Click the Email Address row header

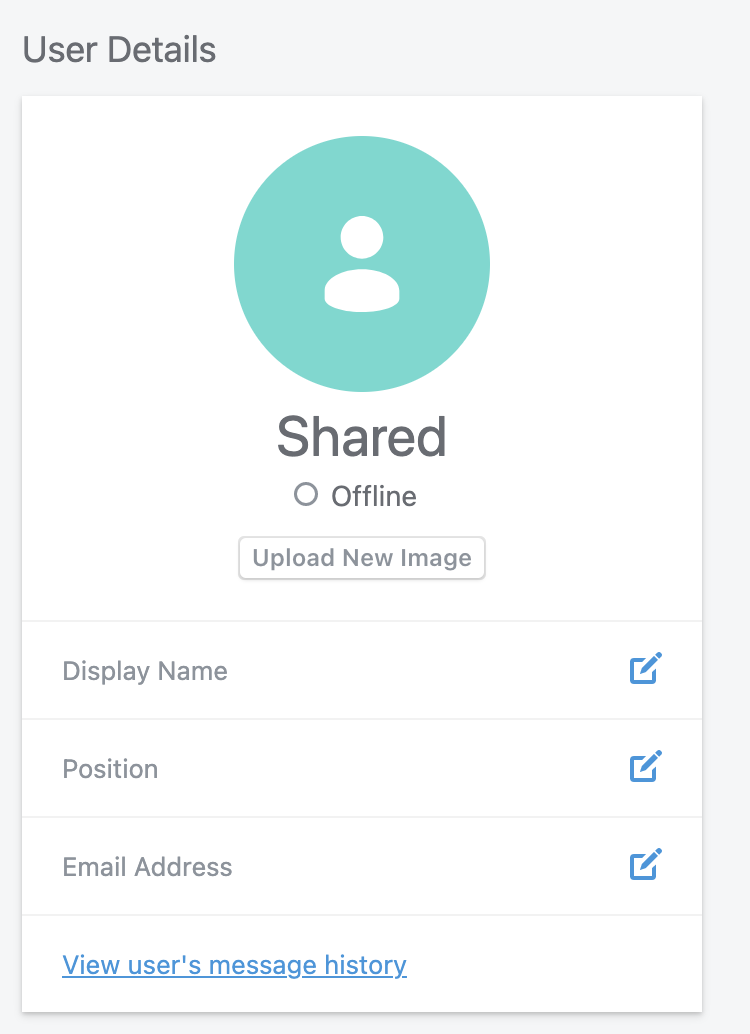pos(147,866)
